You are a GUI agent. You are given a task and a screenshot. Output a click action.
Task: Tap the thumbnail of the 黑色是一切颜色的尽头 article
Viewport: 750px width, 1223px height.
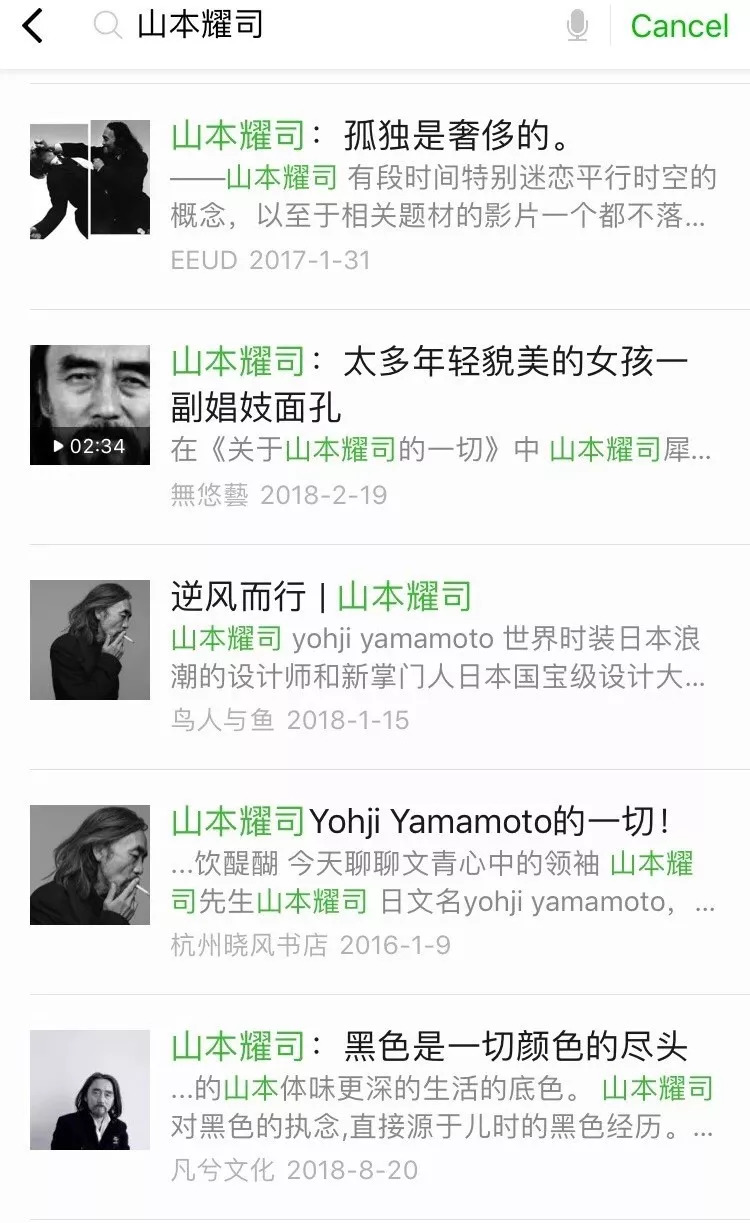(x=89, y=1086)
